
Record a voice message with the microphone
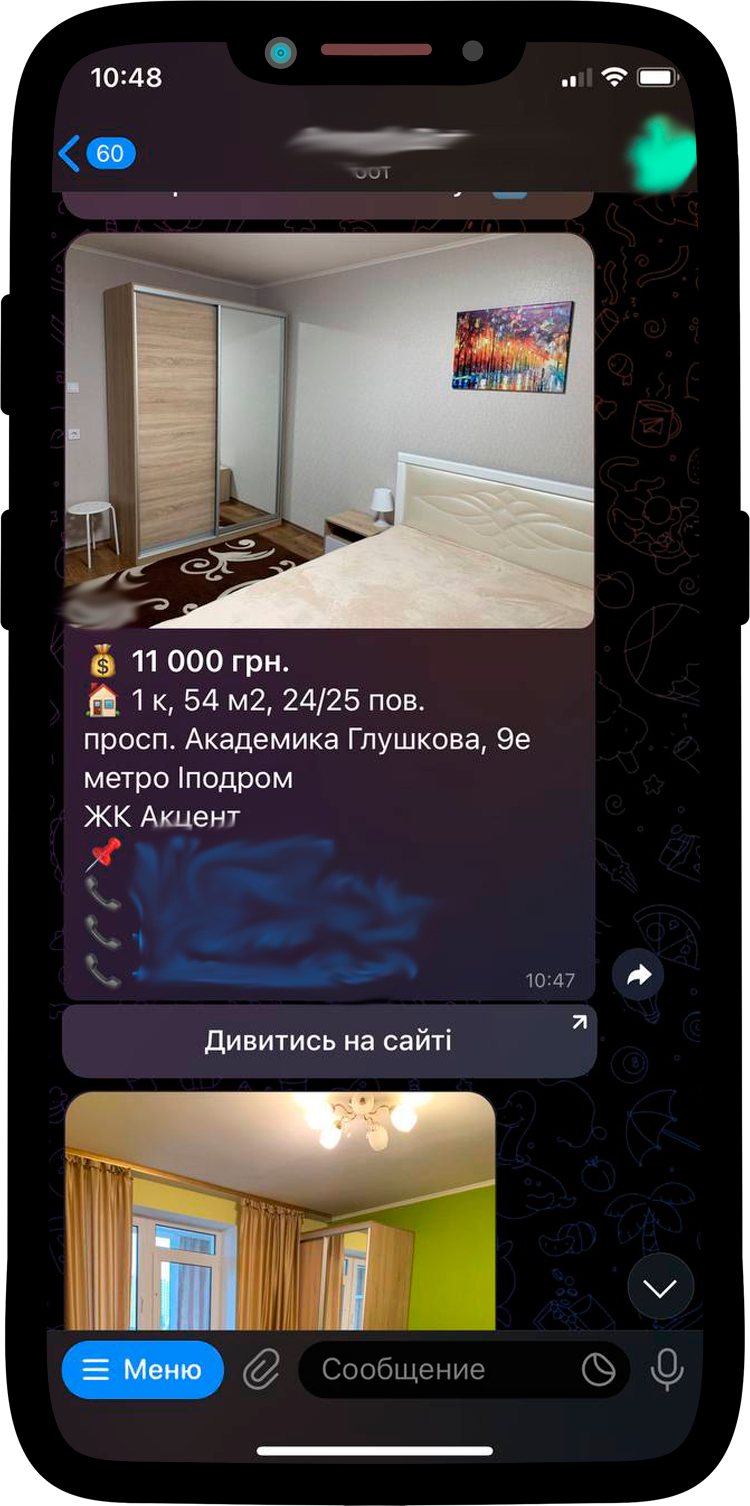[667, 1369]
